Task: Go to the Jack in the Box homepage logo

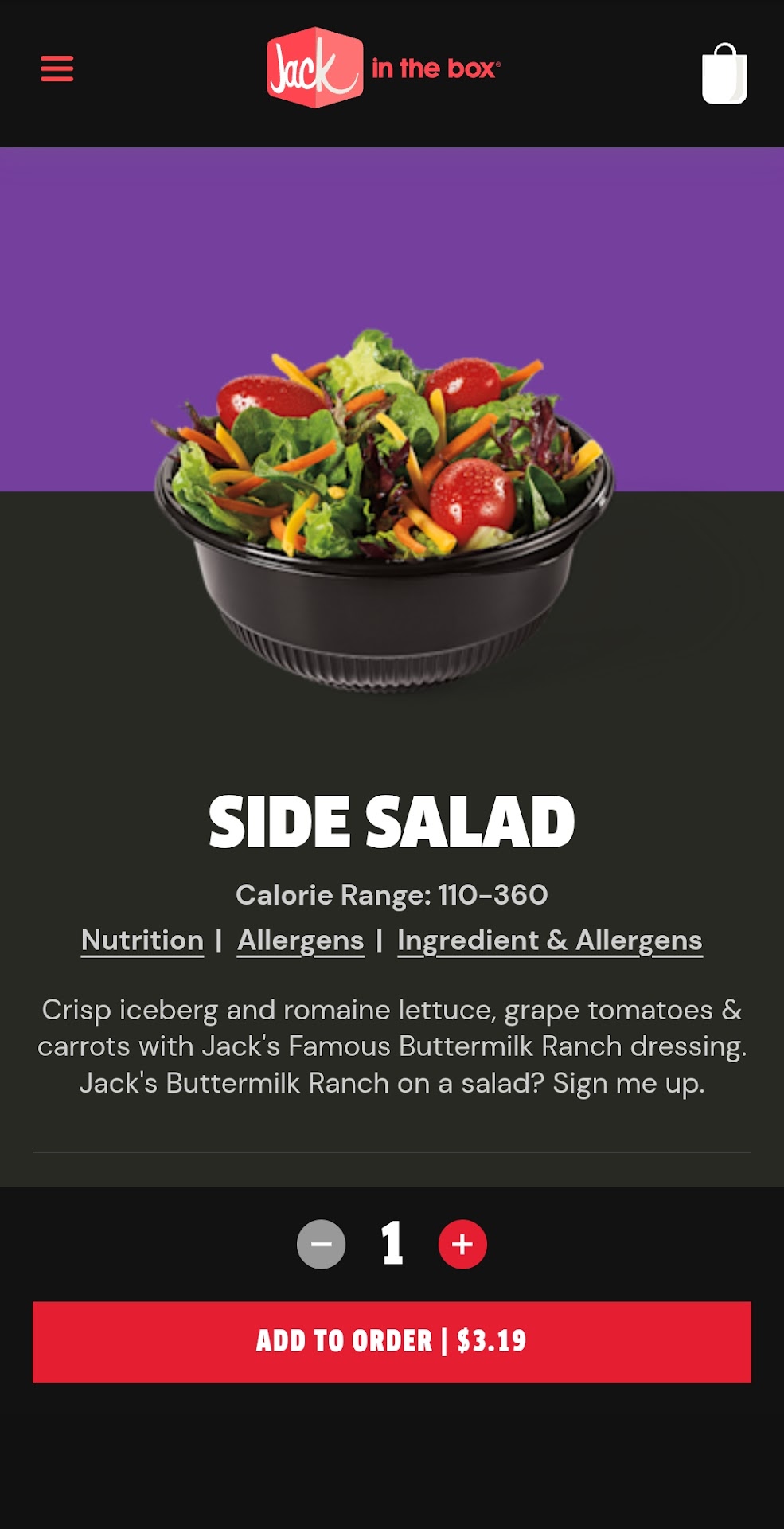Action: [x=383, y=68]
